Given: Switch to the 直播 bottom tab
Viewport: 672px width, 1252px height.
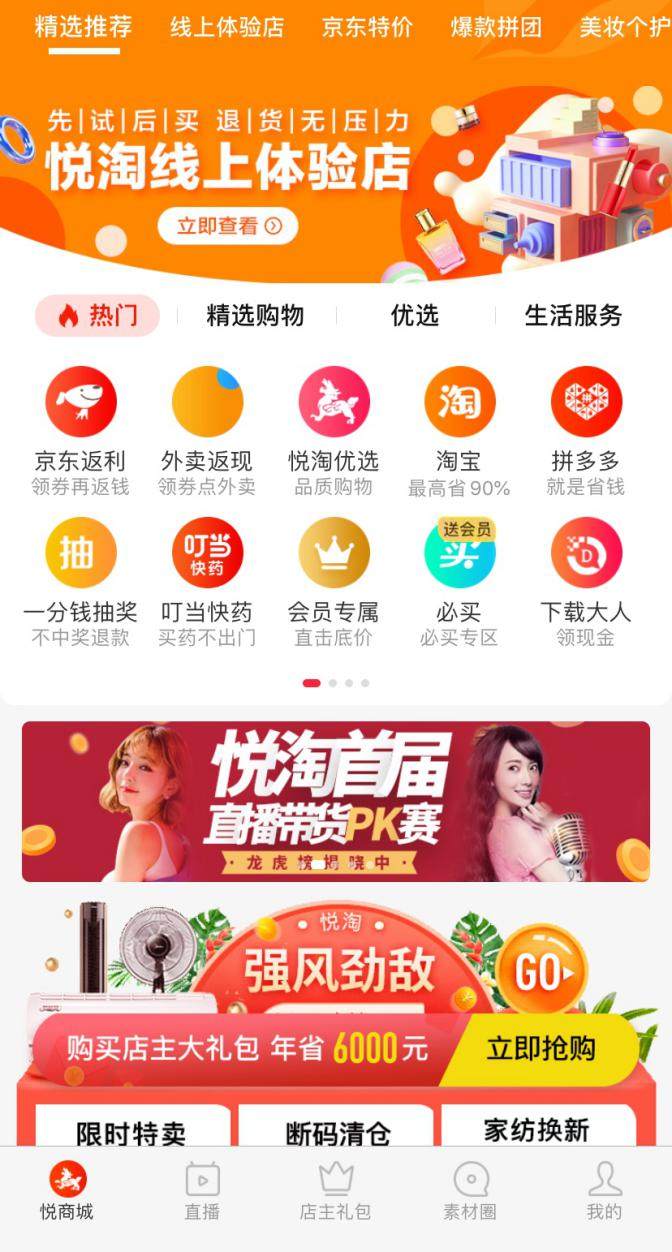Looking at the screenshot, I should point(202,1191).
